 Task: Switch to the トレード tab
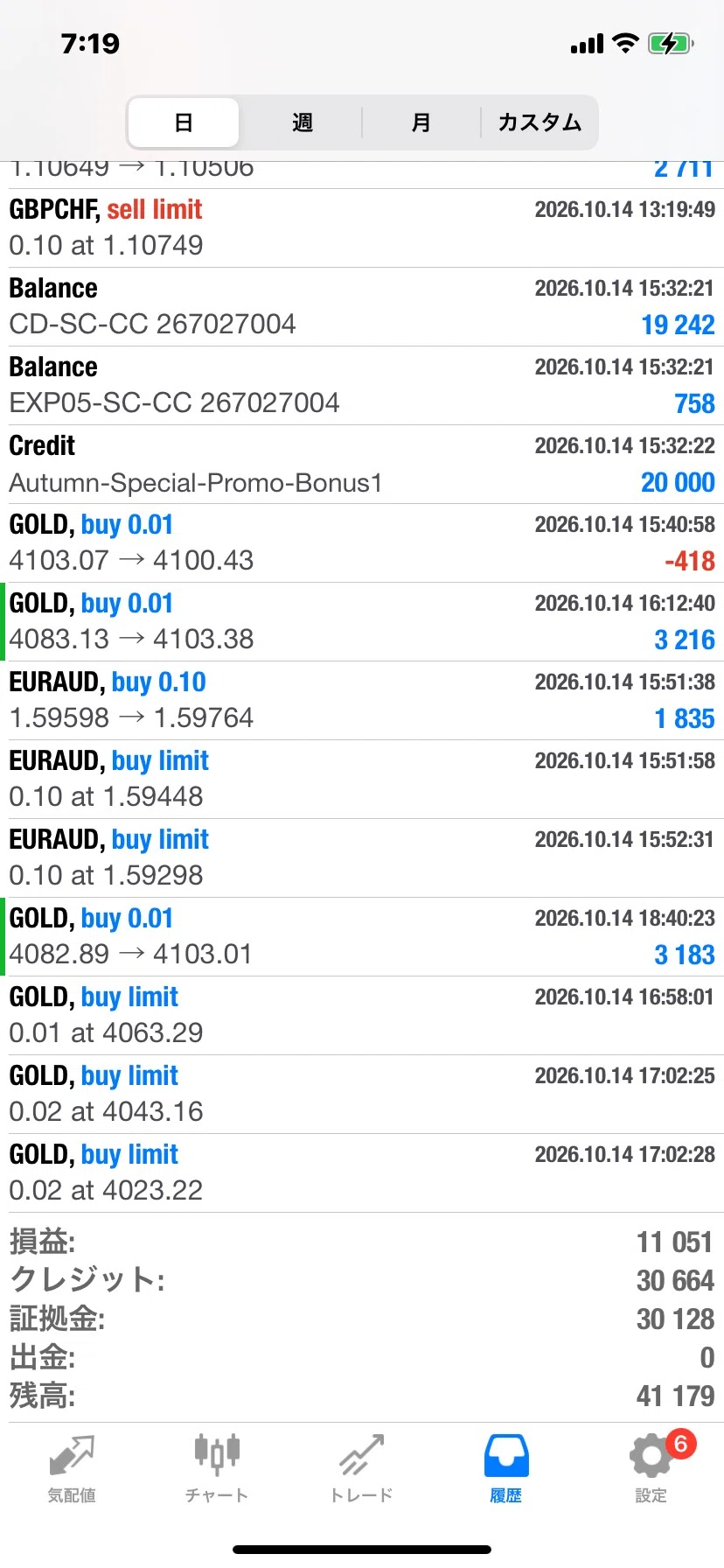tap(361, 1469)
